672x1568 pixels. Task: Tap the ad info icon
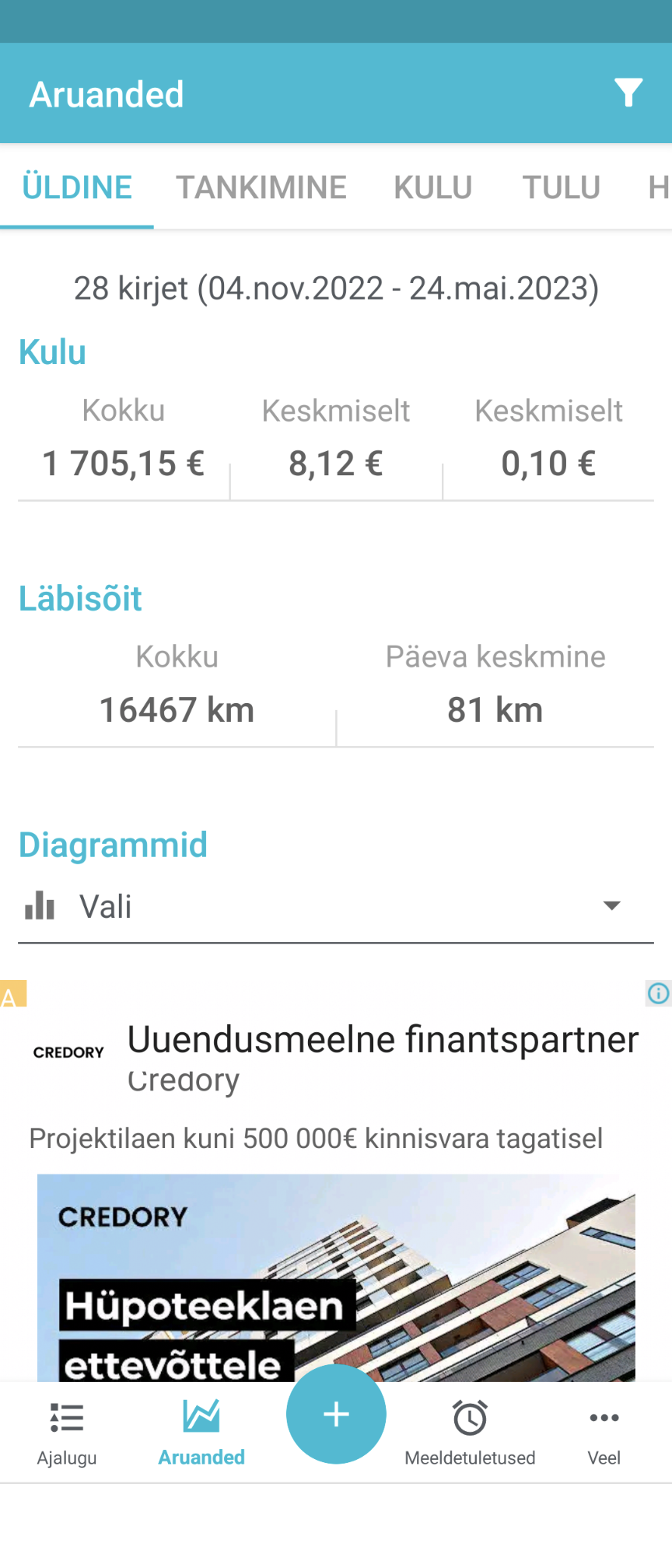(x=659, y=993)
